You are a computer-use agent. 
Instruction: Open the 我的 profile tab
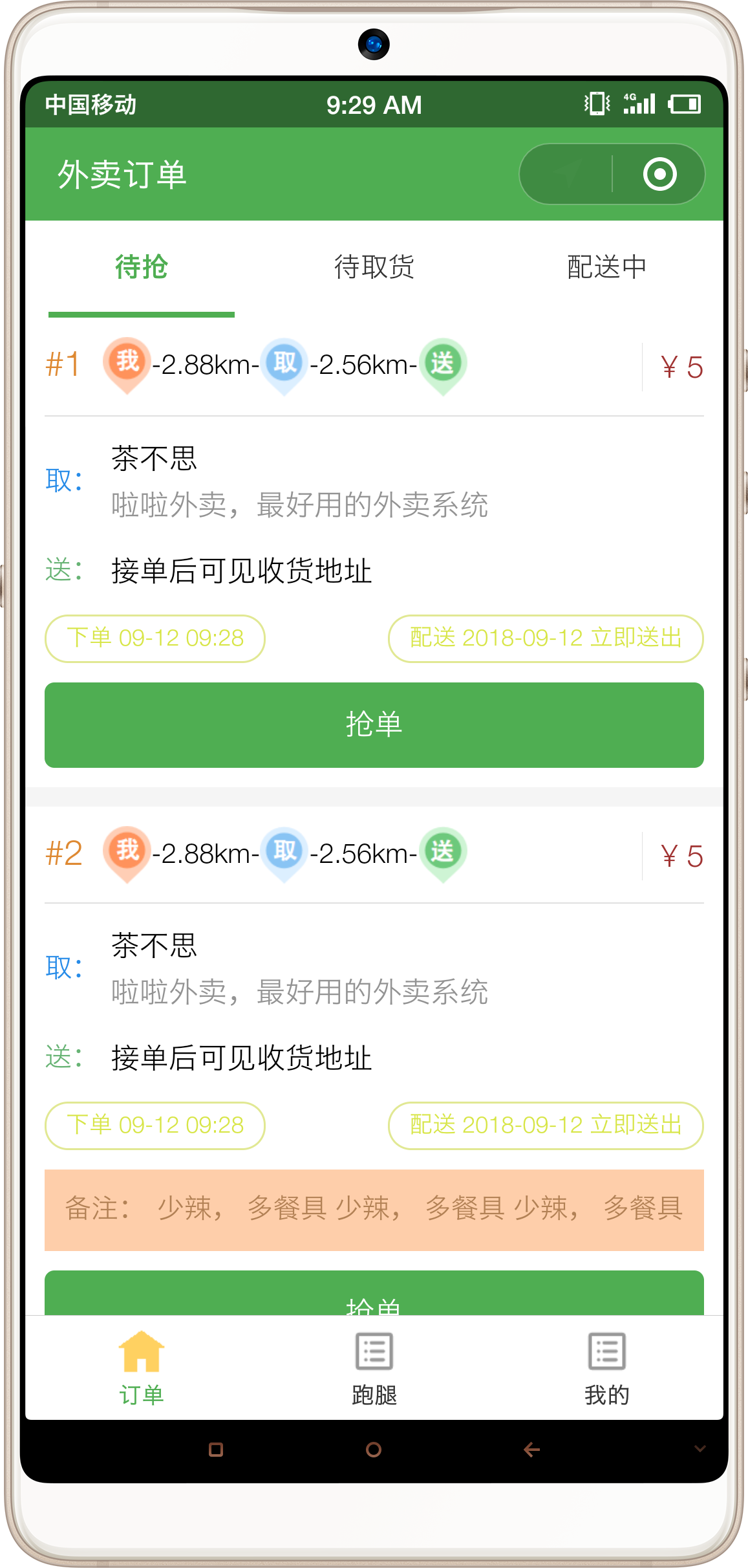point(606,1367)
